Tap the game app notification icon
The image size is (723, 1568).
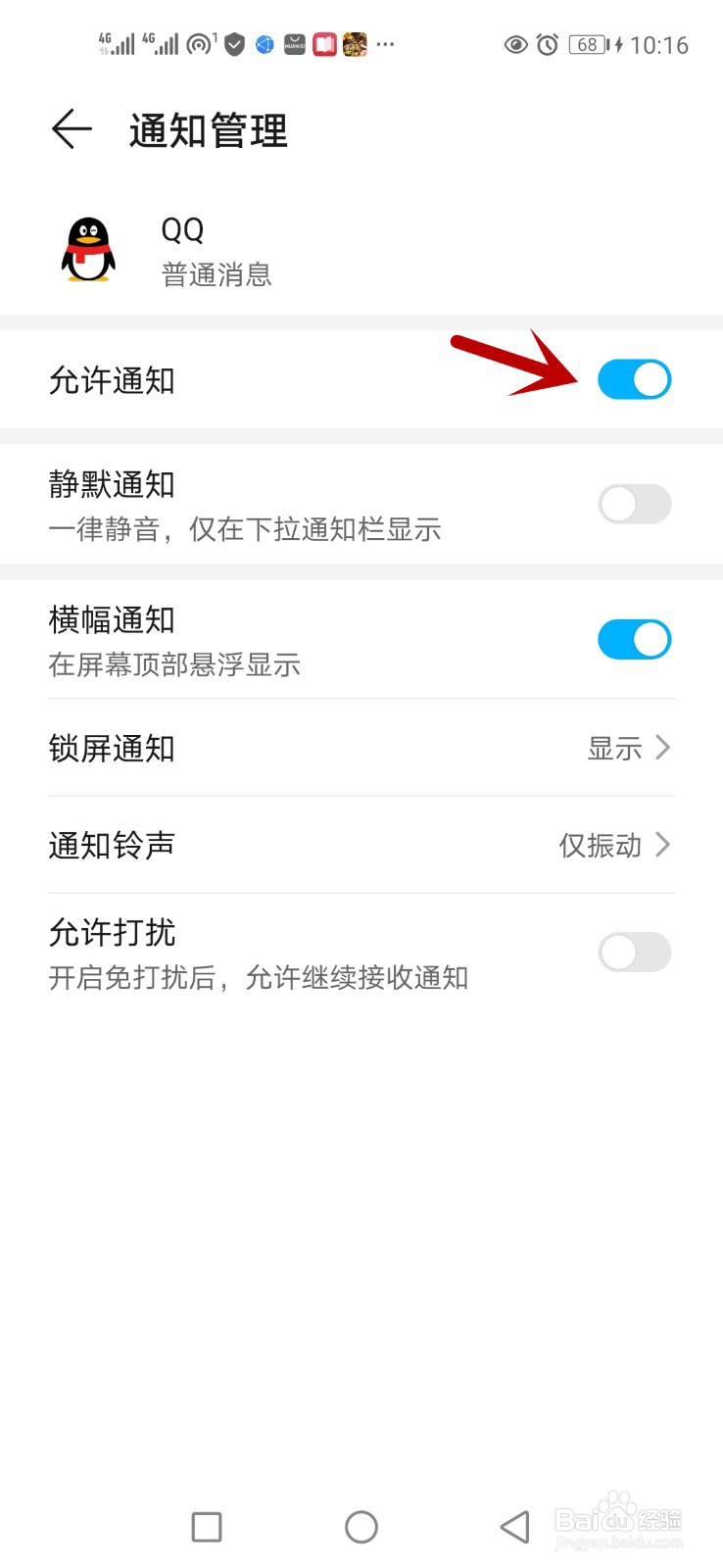click(355, 44)
